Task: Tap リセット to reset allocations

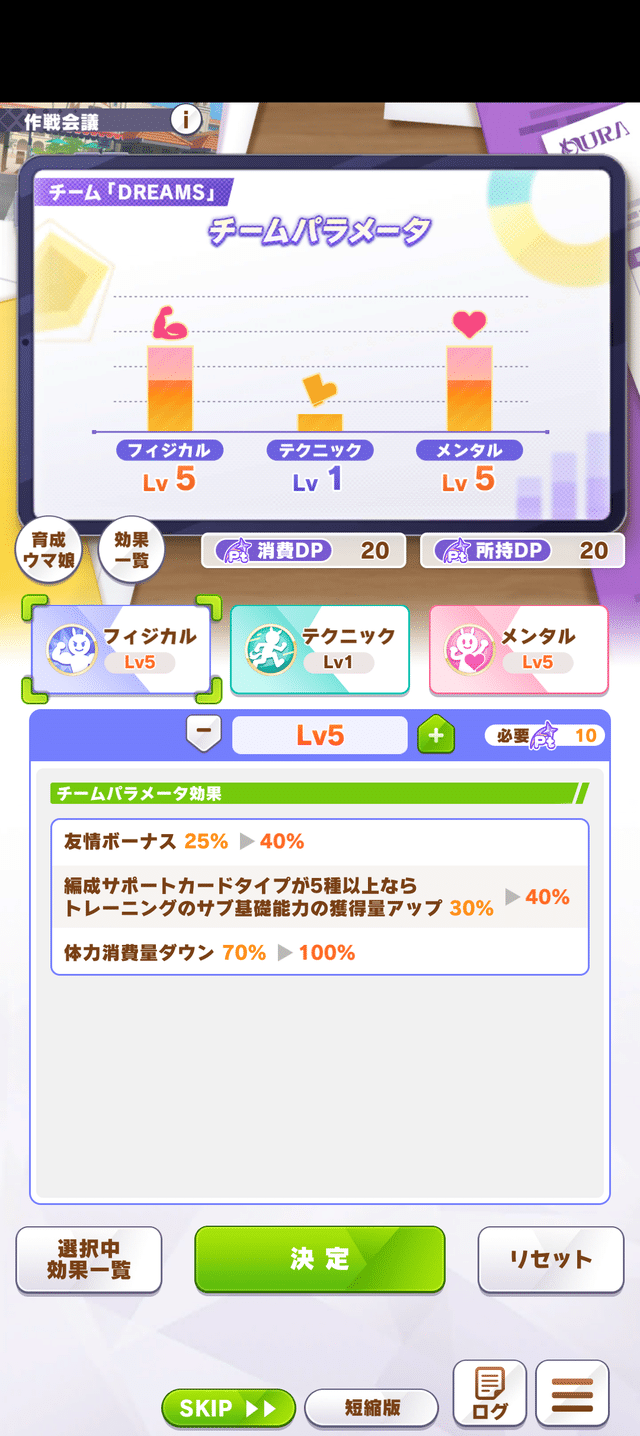Action: 551,1259
